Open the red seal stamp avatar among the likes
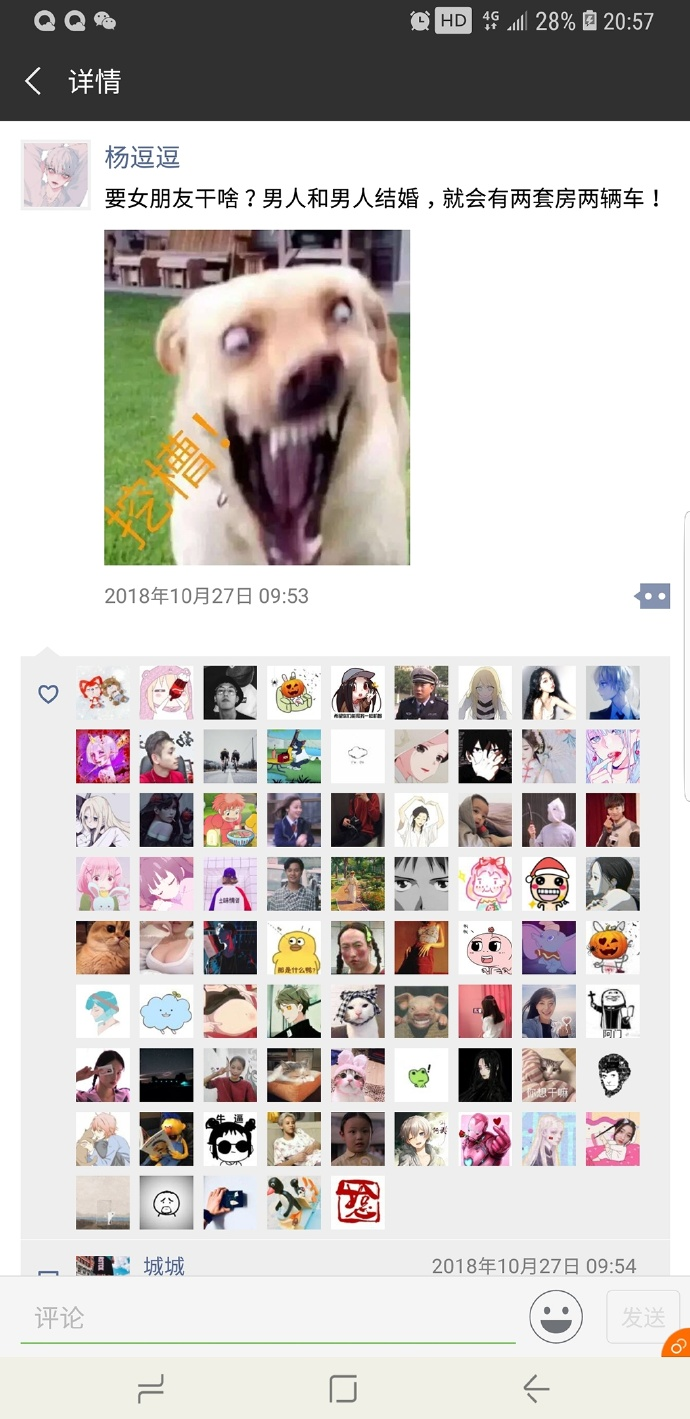Viewport: 690px width, 1419px height. click(357, 1203)
